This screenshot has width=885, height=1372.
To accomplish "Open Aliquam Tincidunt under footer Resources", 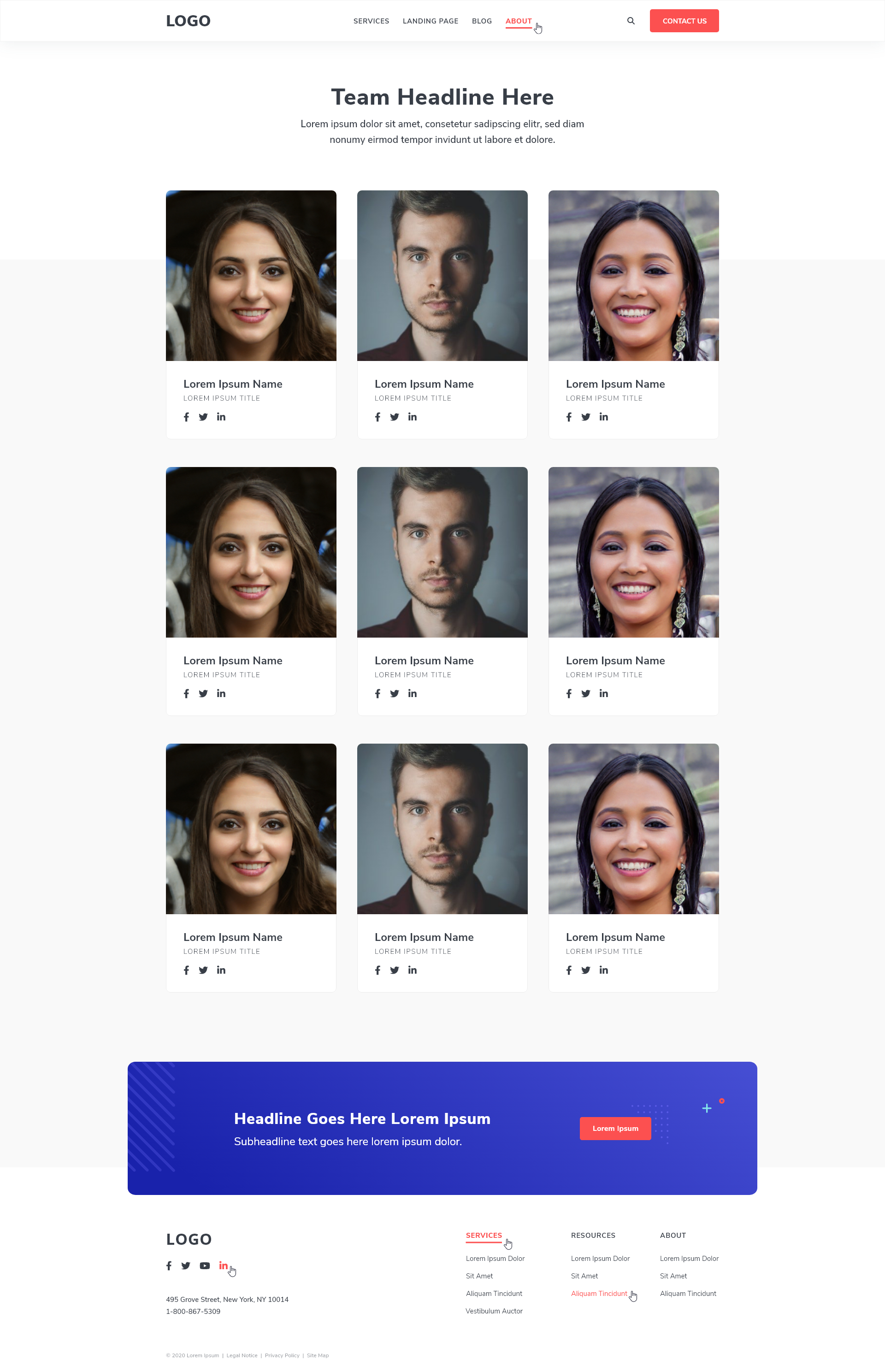I will pos(598,1294).
